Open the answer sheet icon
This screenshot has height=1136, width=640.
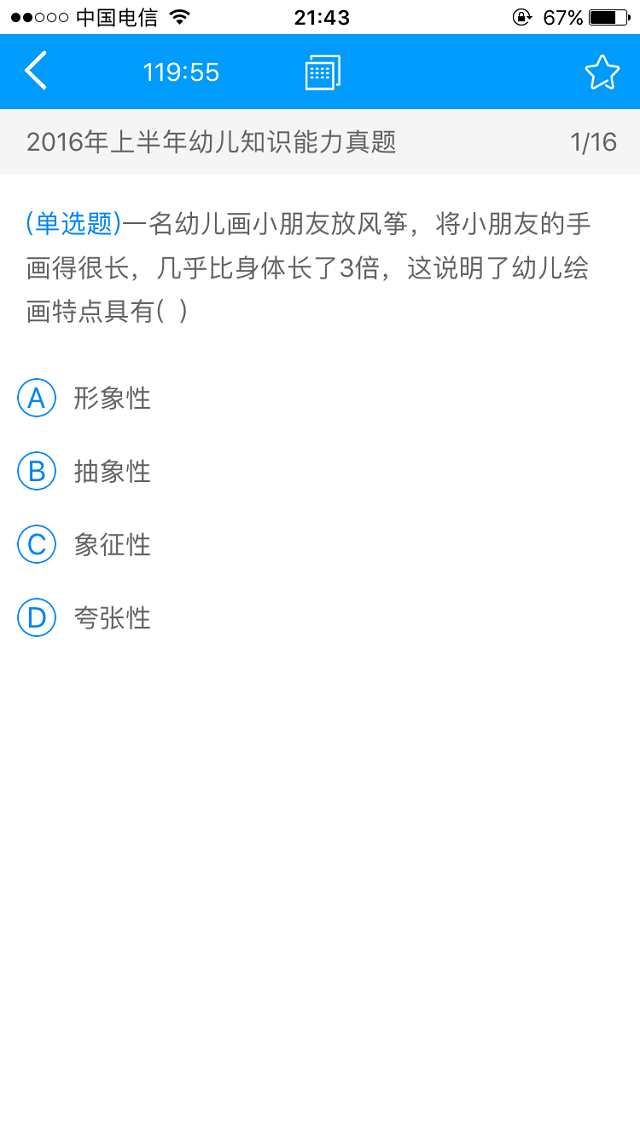click(323, 72)
